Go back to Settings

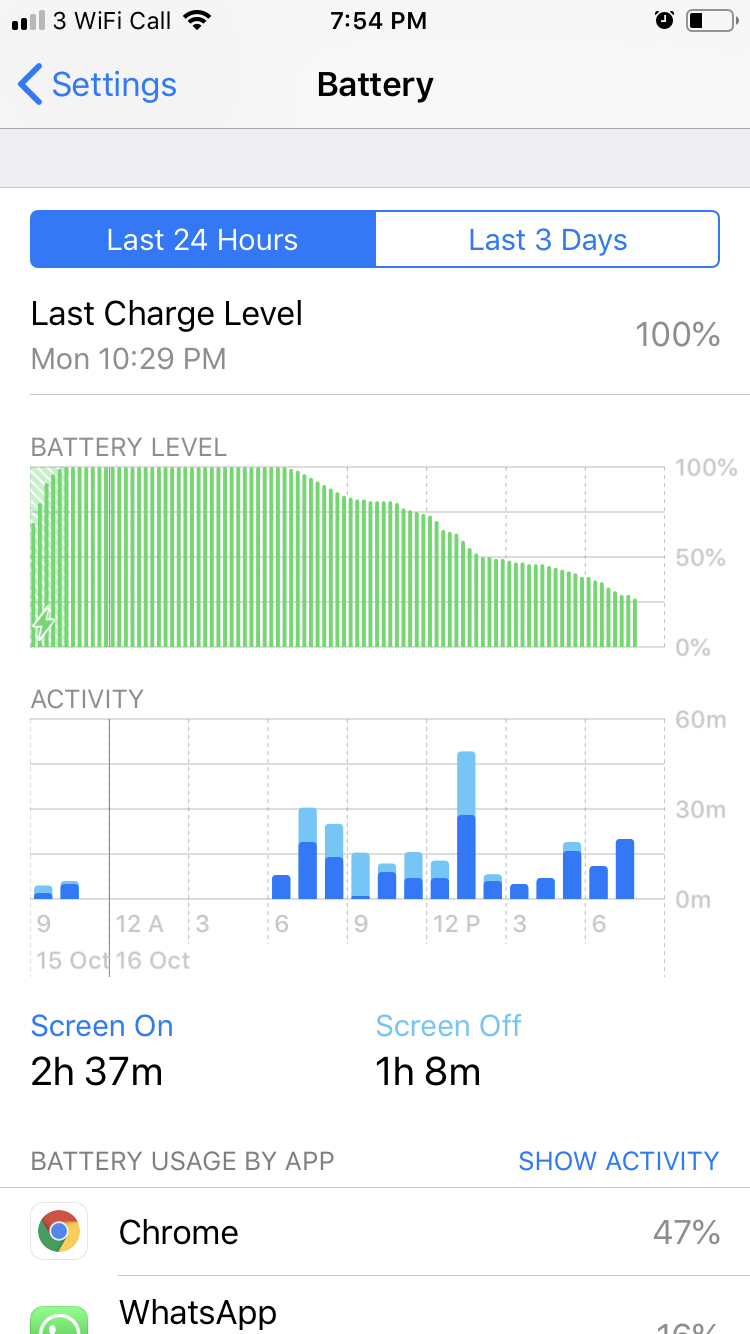97,85
